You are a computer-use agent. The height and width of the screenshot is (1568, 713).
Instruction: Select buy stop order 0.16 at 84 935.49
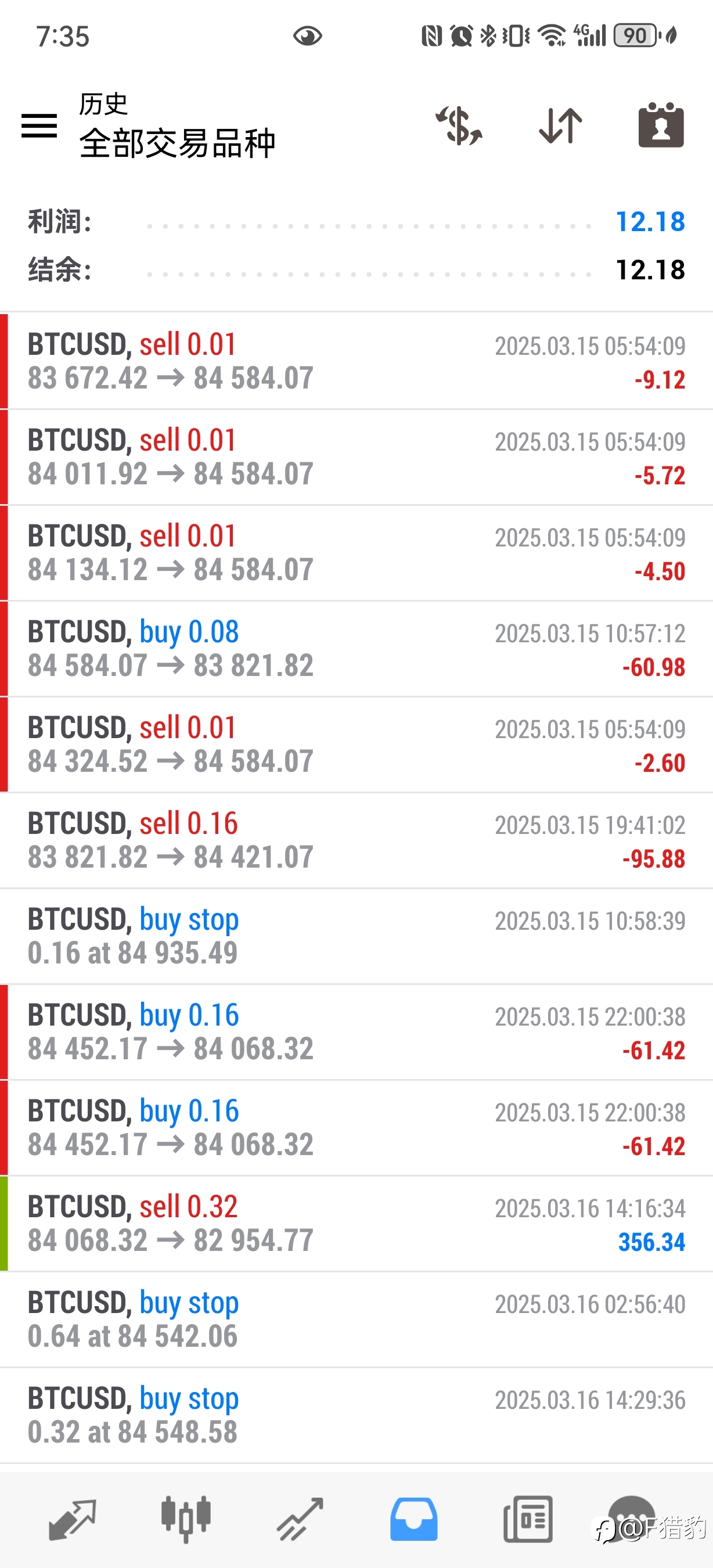coord(356,936)
